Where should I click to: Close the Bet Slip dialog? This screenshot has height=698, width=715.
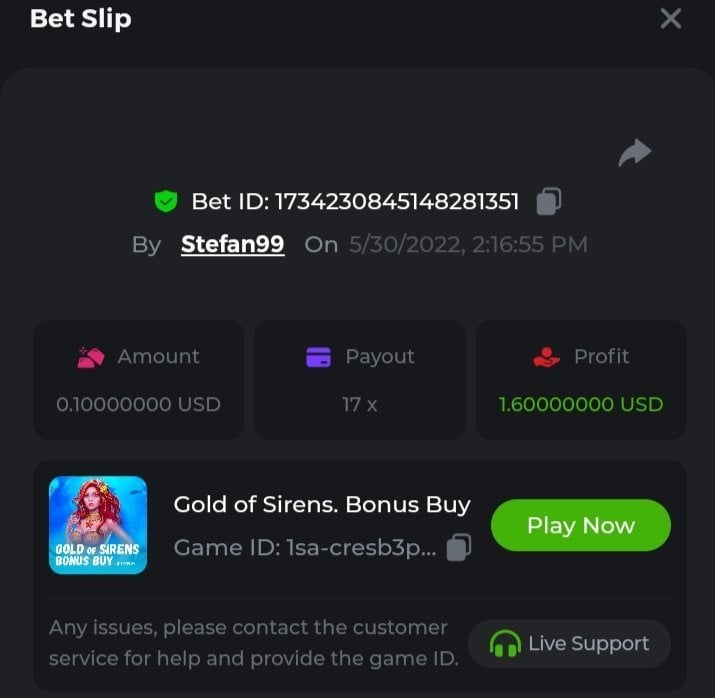671,19
